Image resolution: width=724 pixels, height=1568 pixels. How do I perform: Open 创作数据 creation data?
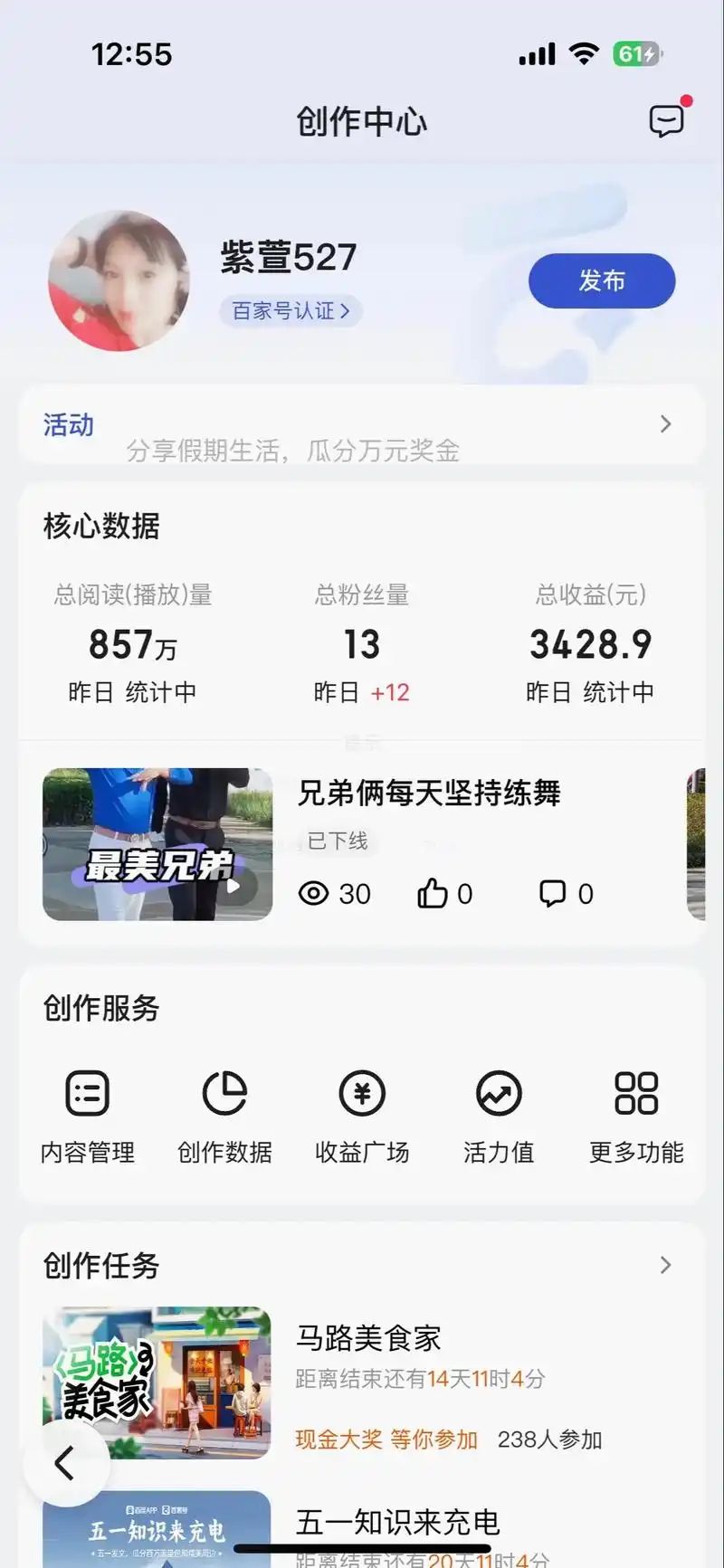224,1117
